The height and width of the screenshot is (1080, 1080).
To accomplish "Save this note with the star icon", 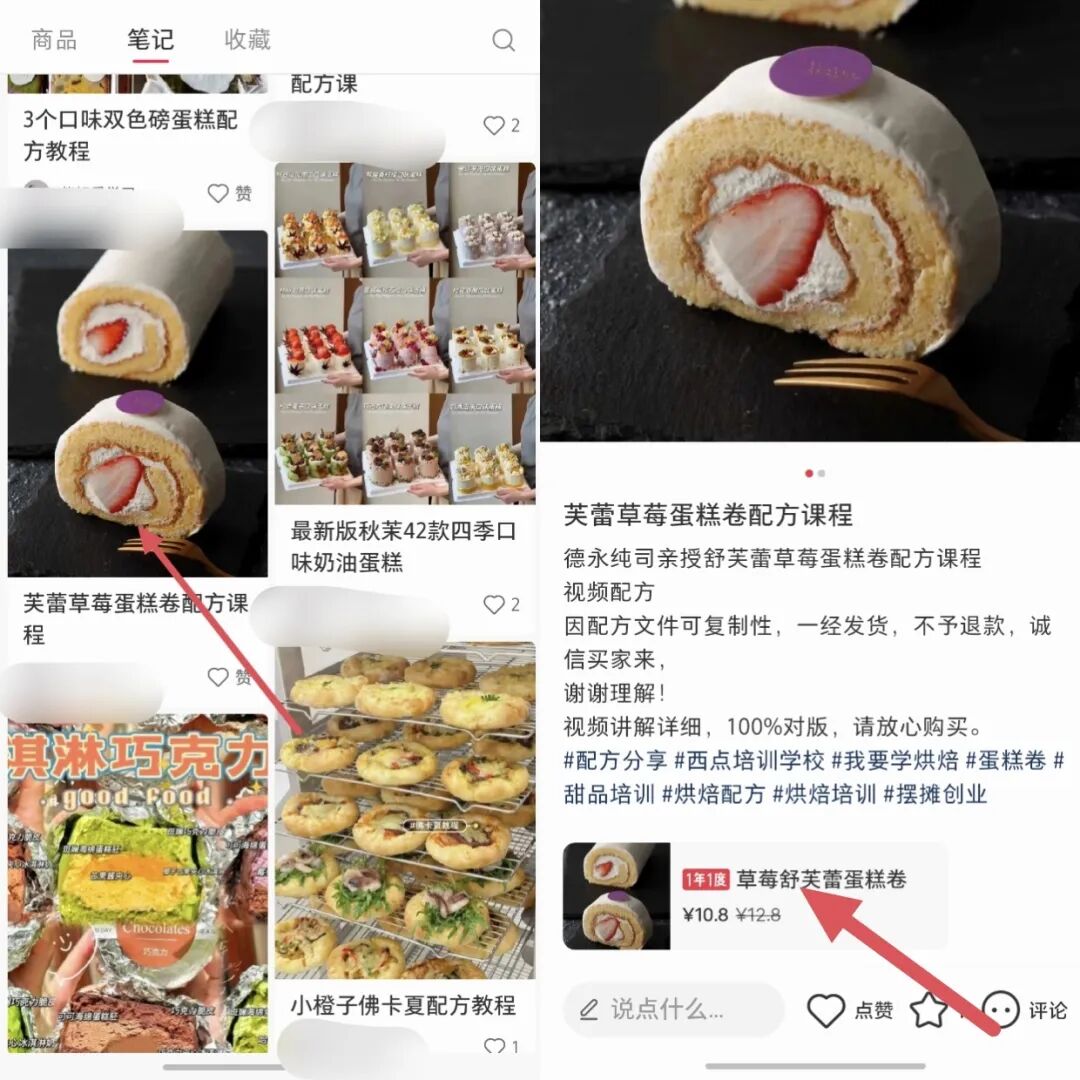I will tap(929, 1010).
